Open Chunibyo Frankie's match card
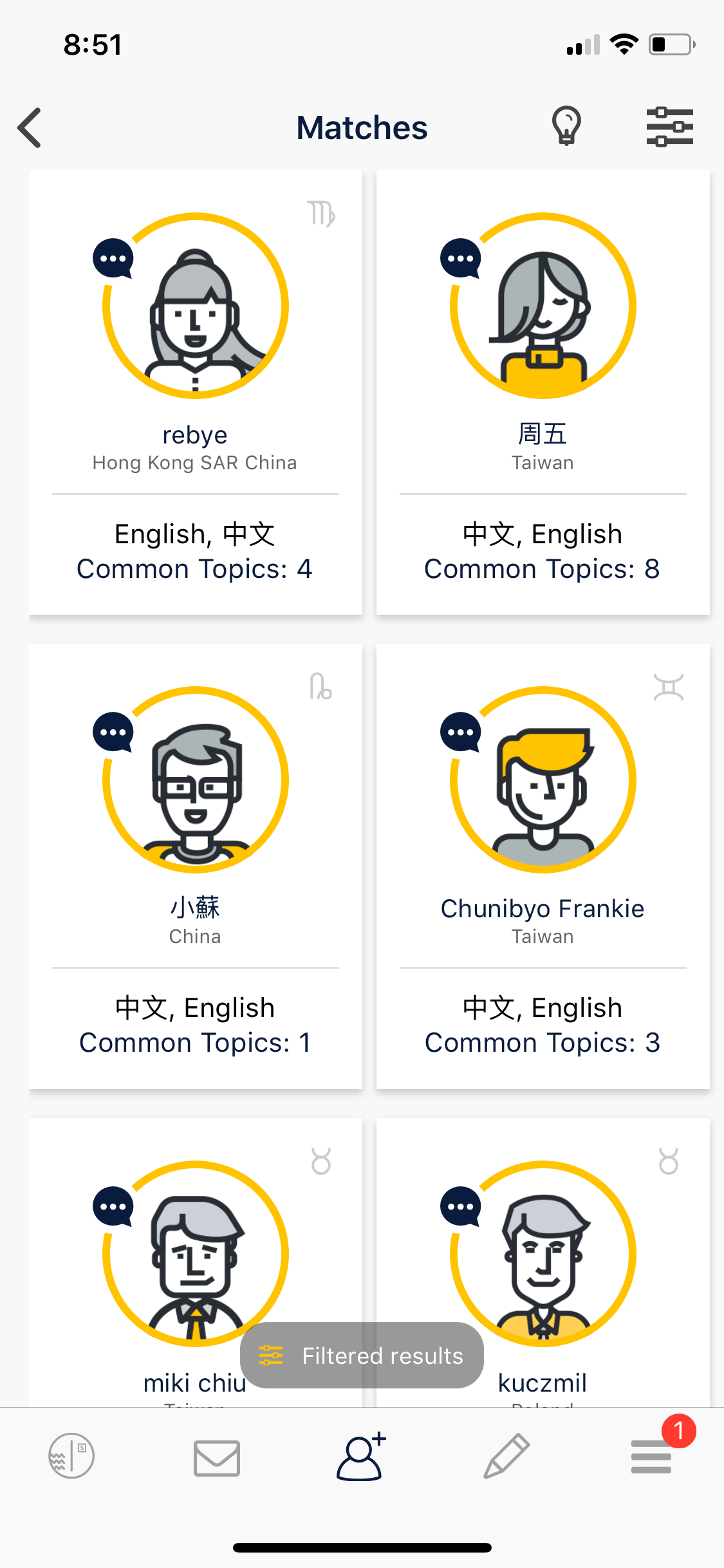Viewport: 724px width, 1568px height. click(543, 866)
